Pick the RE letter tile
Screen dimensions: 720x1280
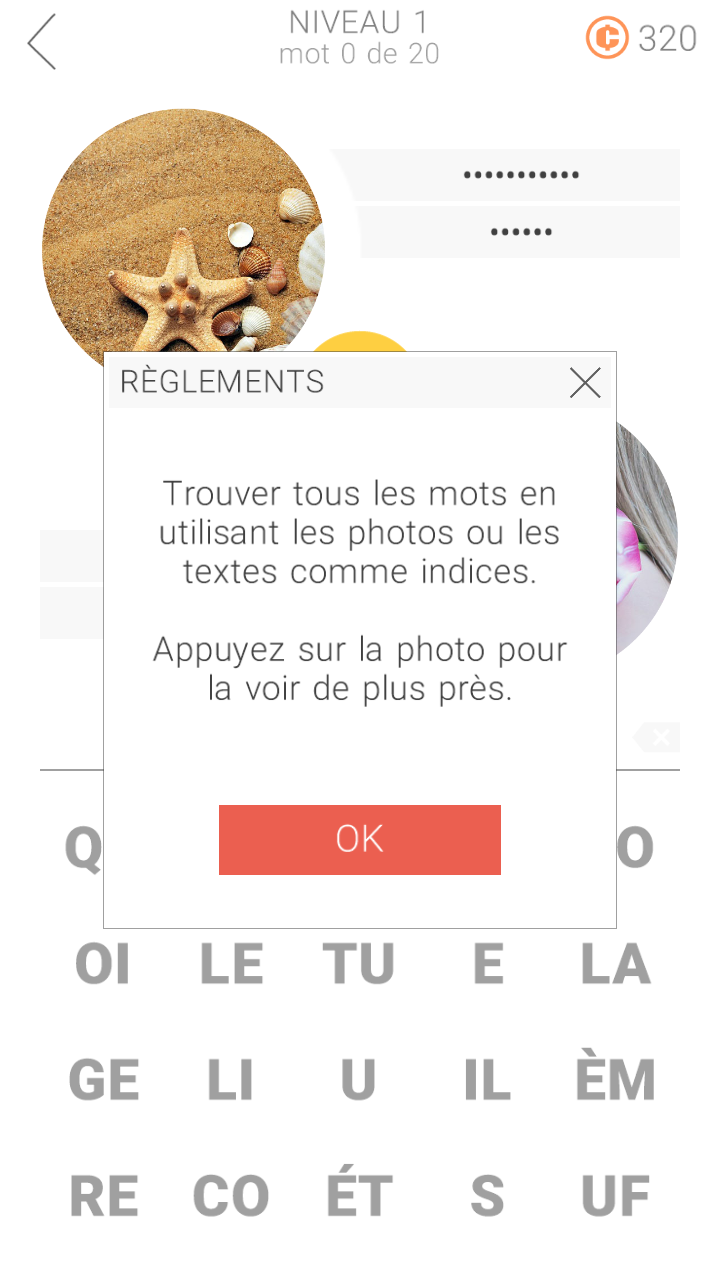[103, 1196]
